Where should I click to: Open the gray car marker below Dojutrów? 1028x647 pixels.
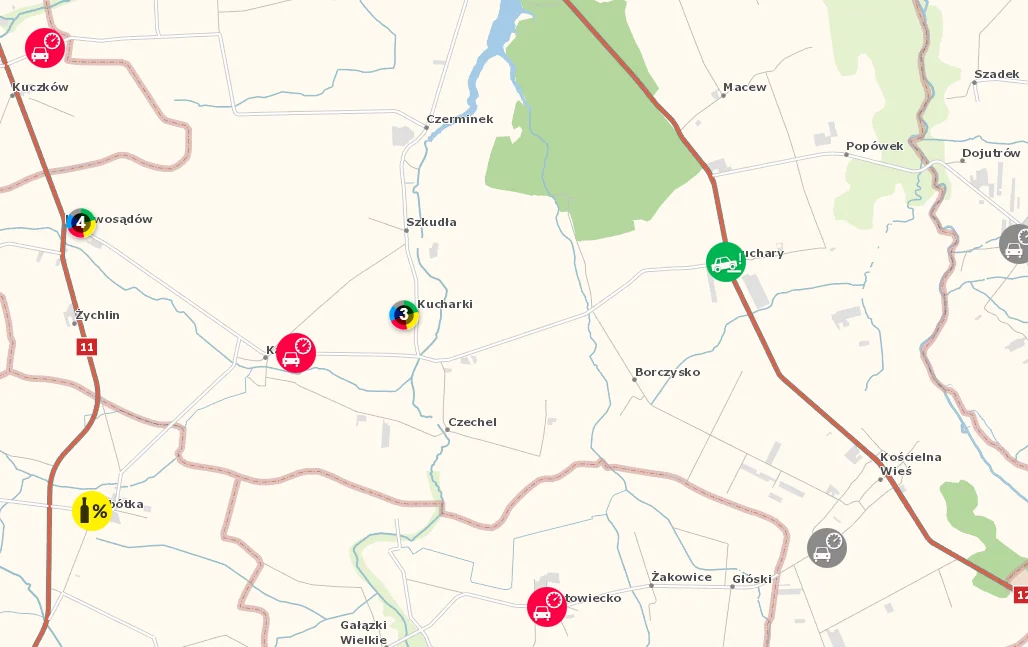[x=1016, y=244]
